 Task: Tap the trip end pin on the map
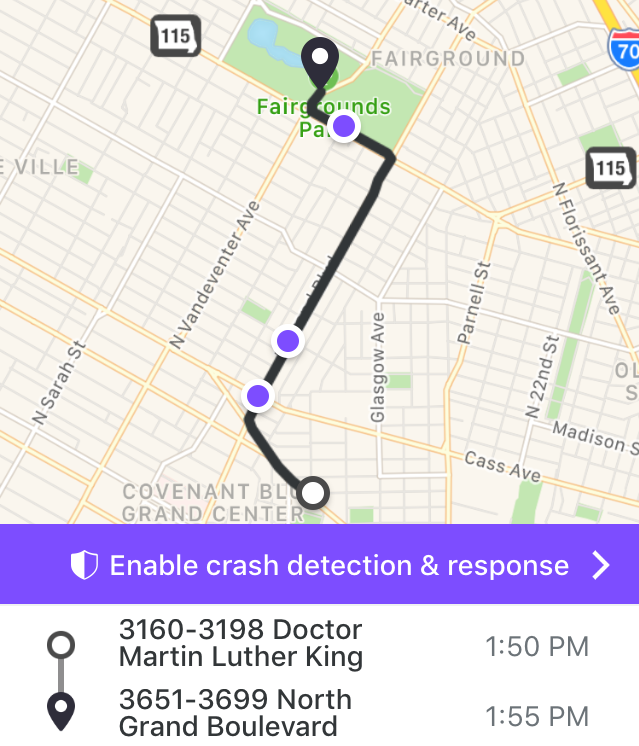pos(320,60)
